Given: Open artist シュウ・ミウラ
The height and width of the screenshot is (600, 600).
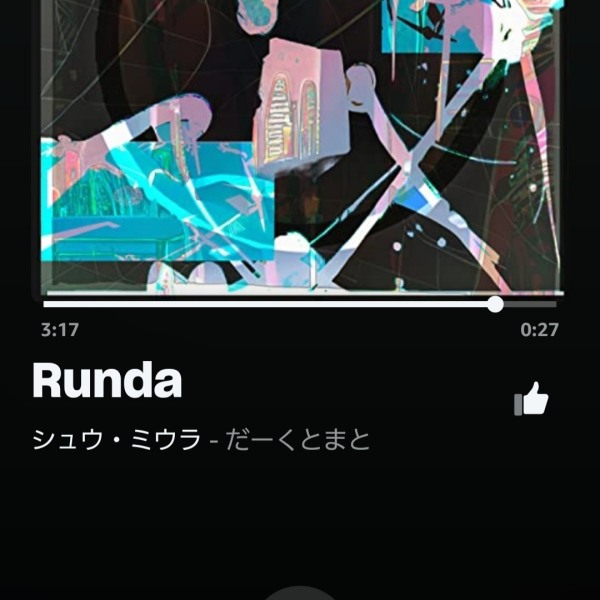Looking at the screenshot, I should tap(117, 439).
